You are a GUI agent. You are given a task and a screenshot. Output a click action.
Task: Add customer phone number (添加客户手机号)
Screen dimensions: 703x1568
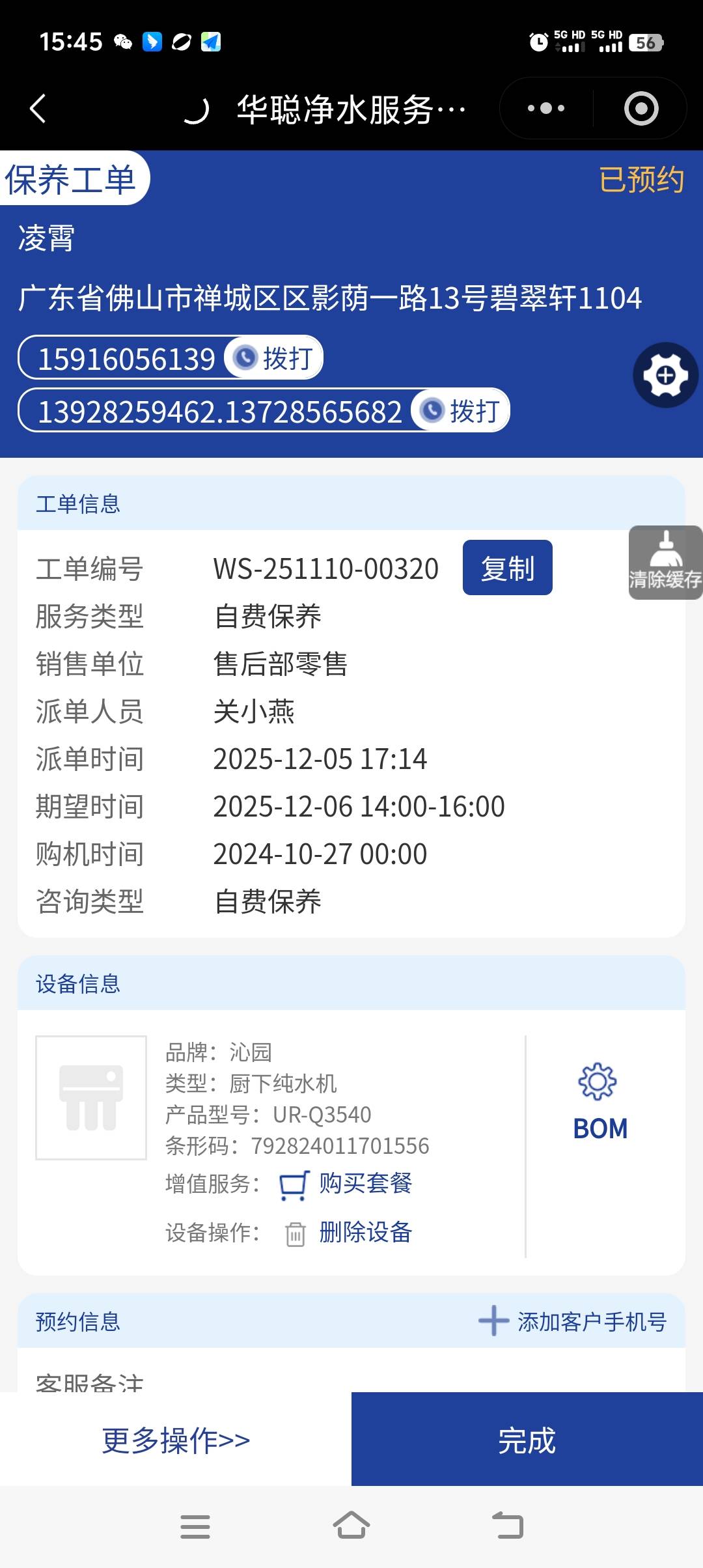click(x=573, y=1322)
